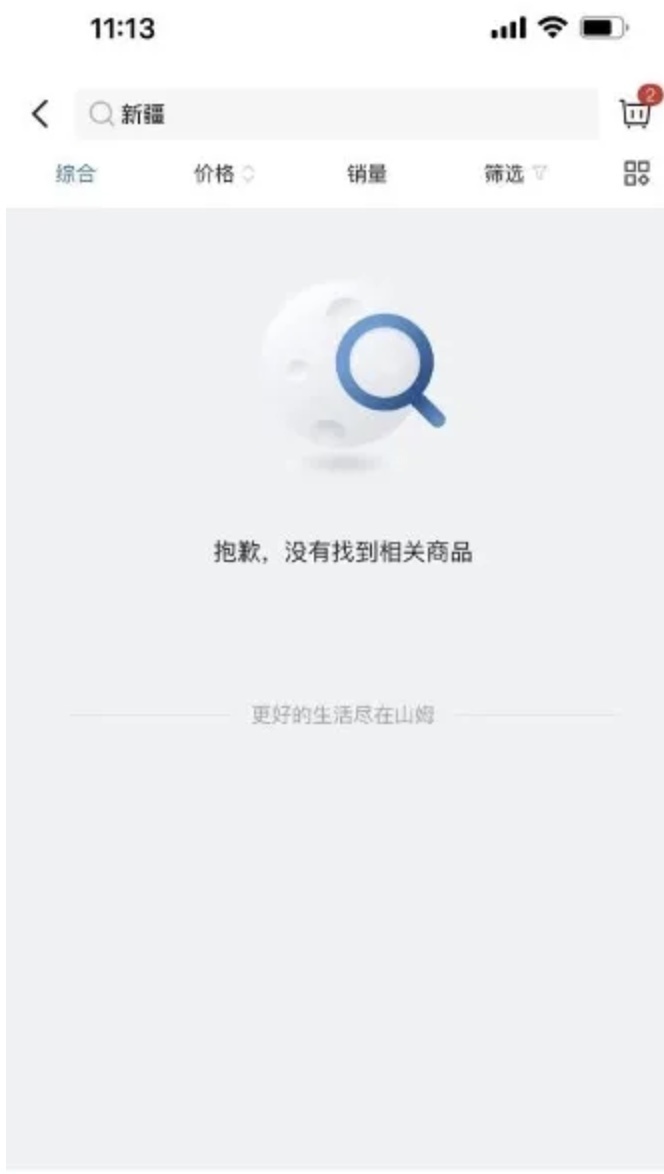Tap the search field showing 新疆
Image resolution: width=664 pixels, height=1174 pixels.
click(336, 114)
